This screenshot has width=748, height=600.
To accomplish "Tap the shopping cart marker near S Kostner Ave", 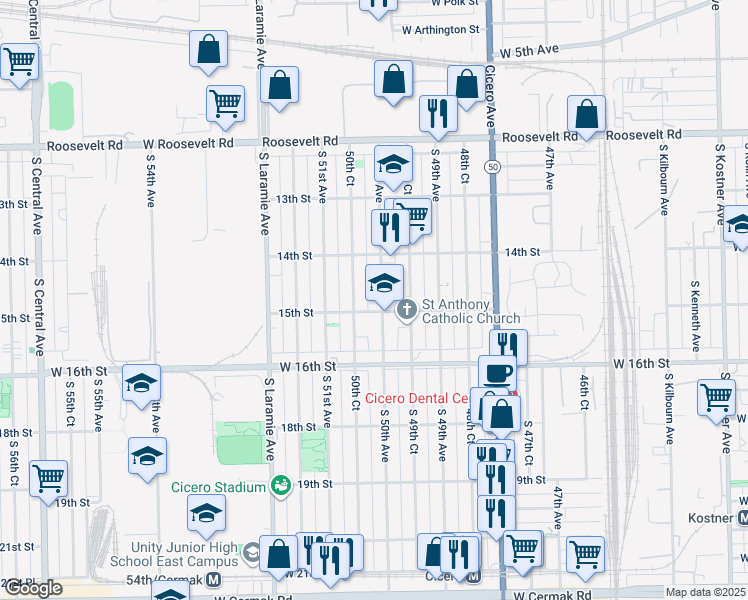I will 717,396.
